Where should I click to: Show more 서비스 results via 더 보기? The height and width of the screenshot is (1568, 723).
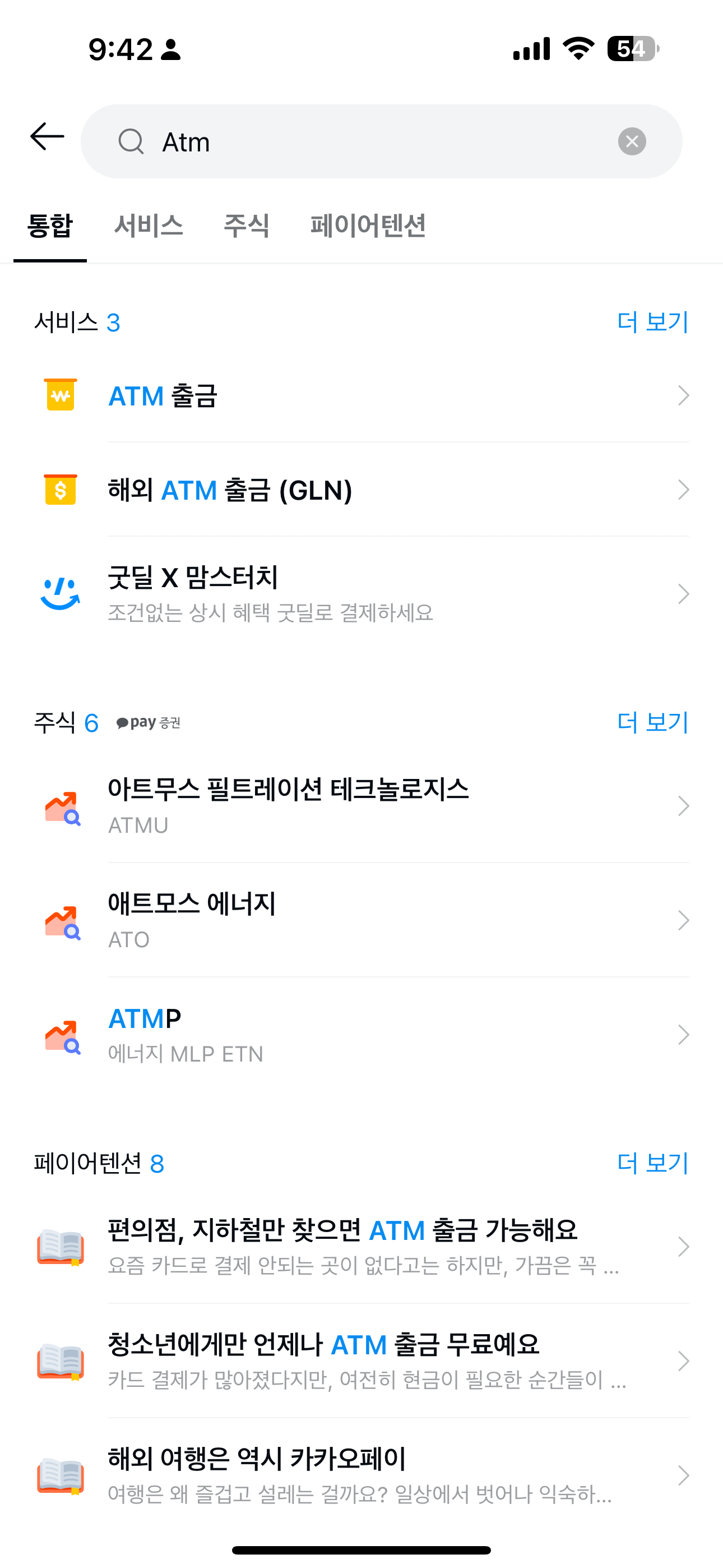coord(652,322)
